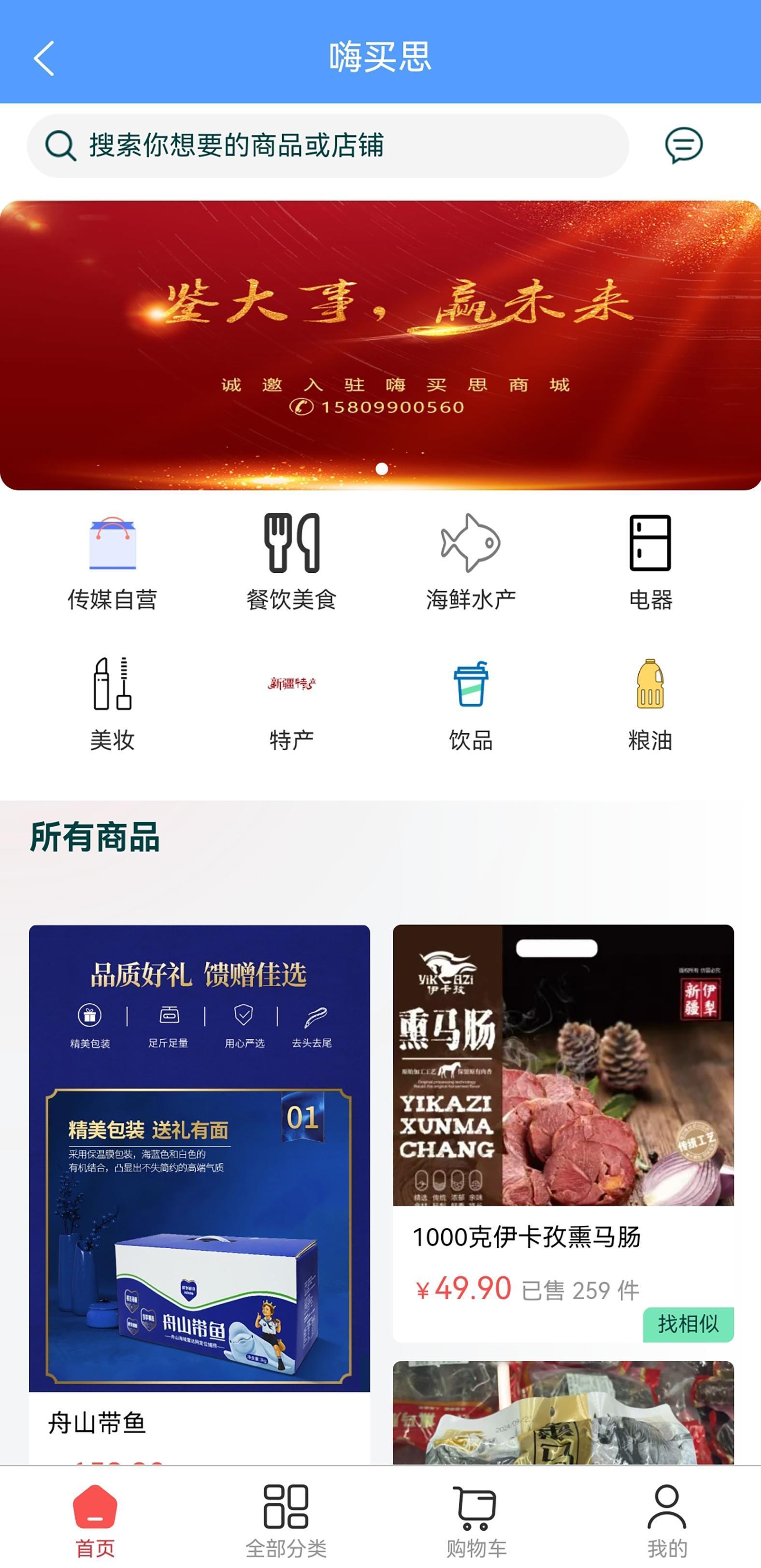Open the 购物车 tab
This screenshot has width=761, height=1568.
pyautogui.click(x=476, y=1519)
